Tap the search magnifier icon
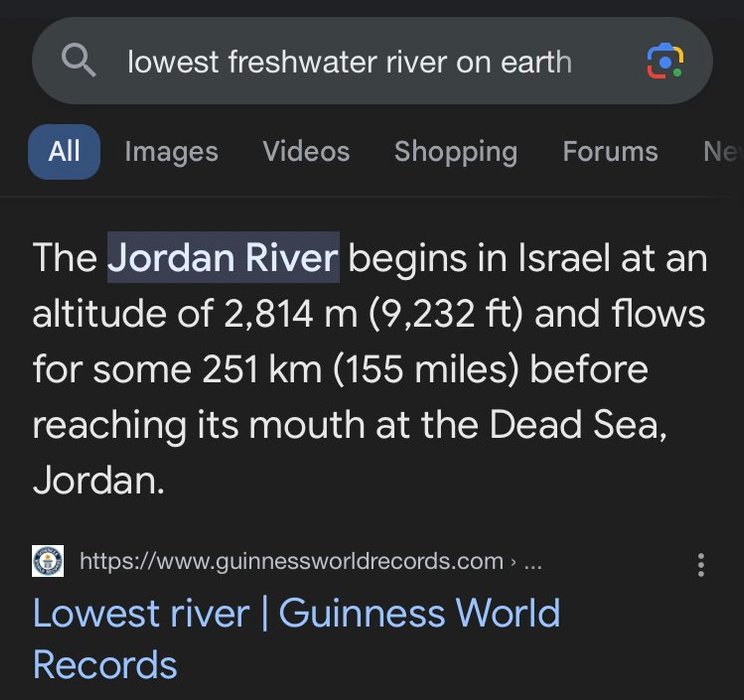This screenshot has height=700, width=744. 79,62
